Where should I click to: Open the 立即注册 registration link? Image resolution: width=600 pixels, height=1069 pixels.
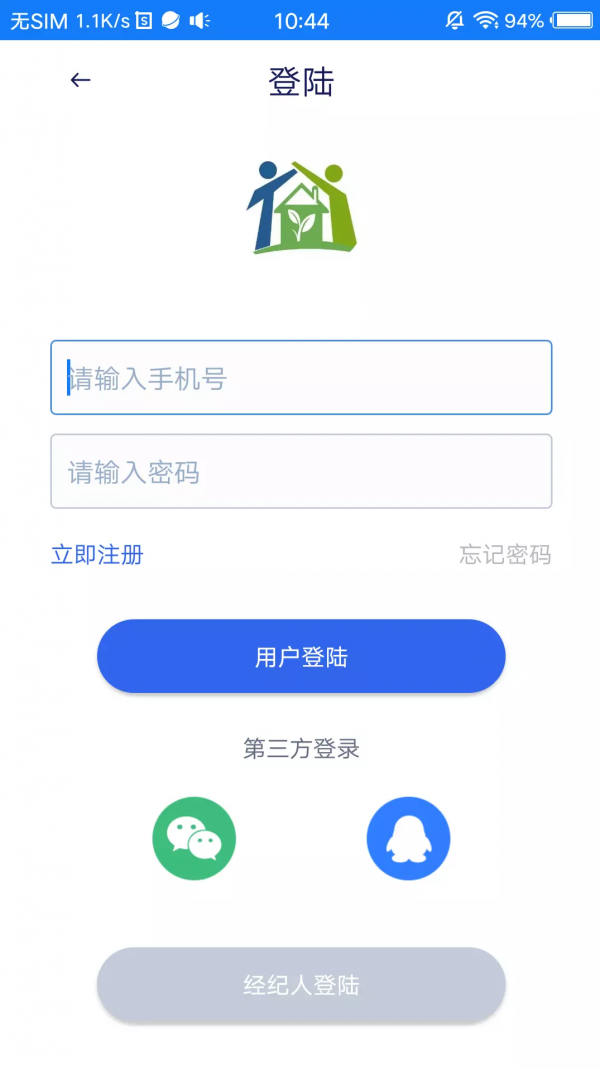click(x=97, y=555)
